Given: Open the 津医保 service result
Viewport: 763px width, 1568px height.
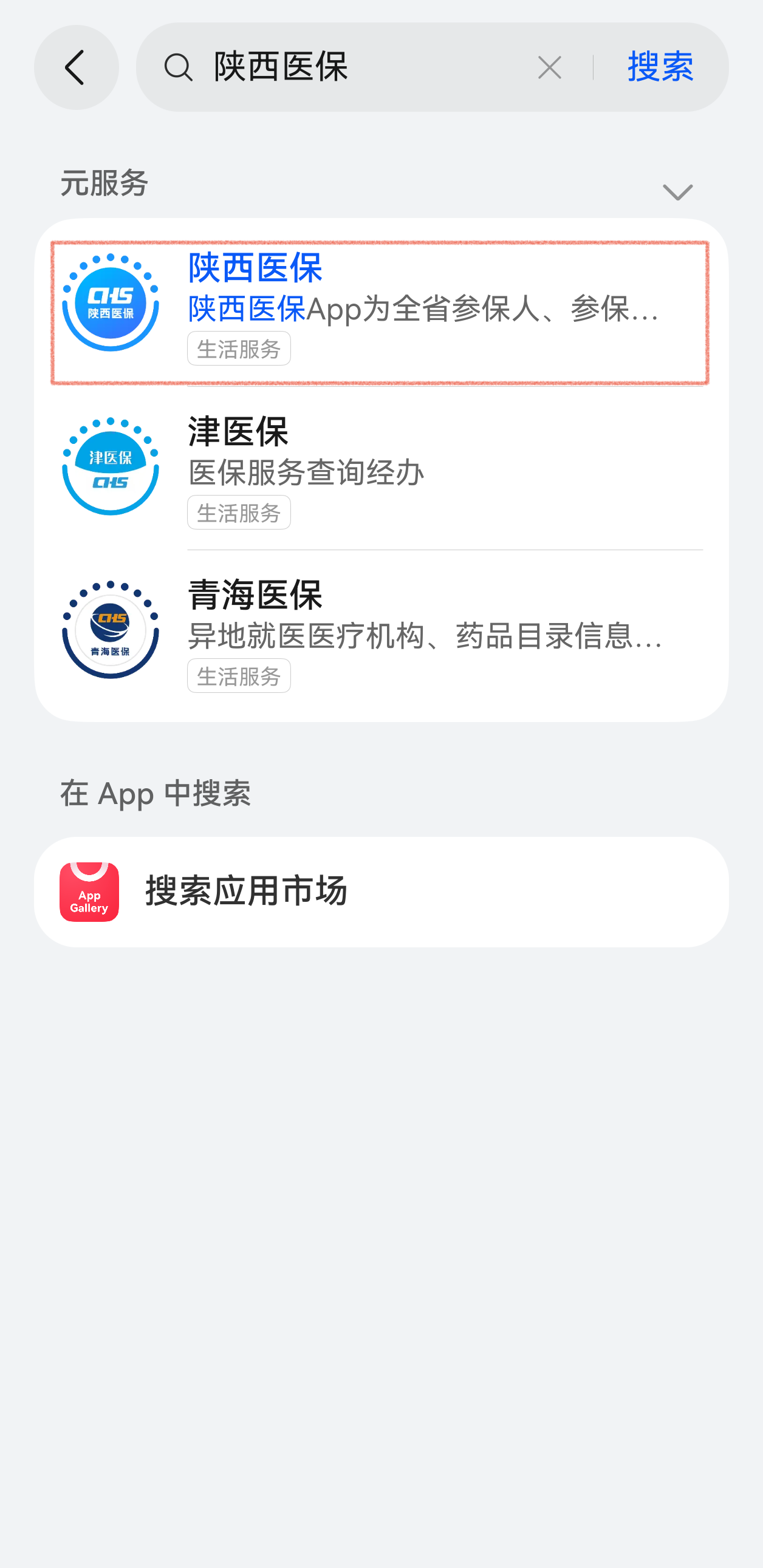Looking at the screenshot, I should click(380, 469).
